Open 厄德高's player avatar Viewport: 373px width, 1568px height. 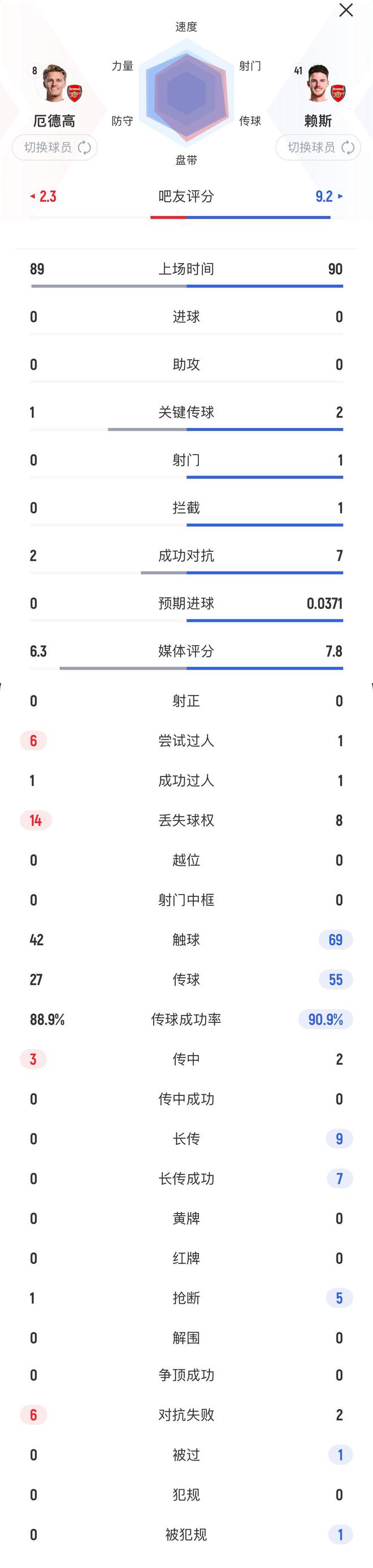54,83
